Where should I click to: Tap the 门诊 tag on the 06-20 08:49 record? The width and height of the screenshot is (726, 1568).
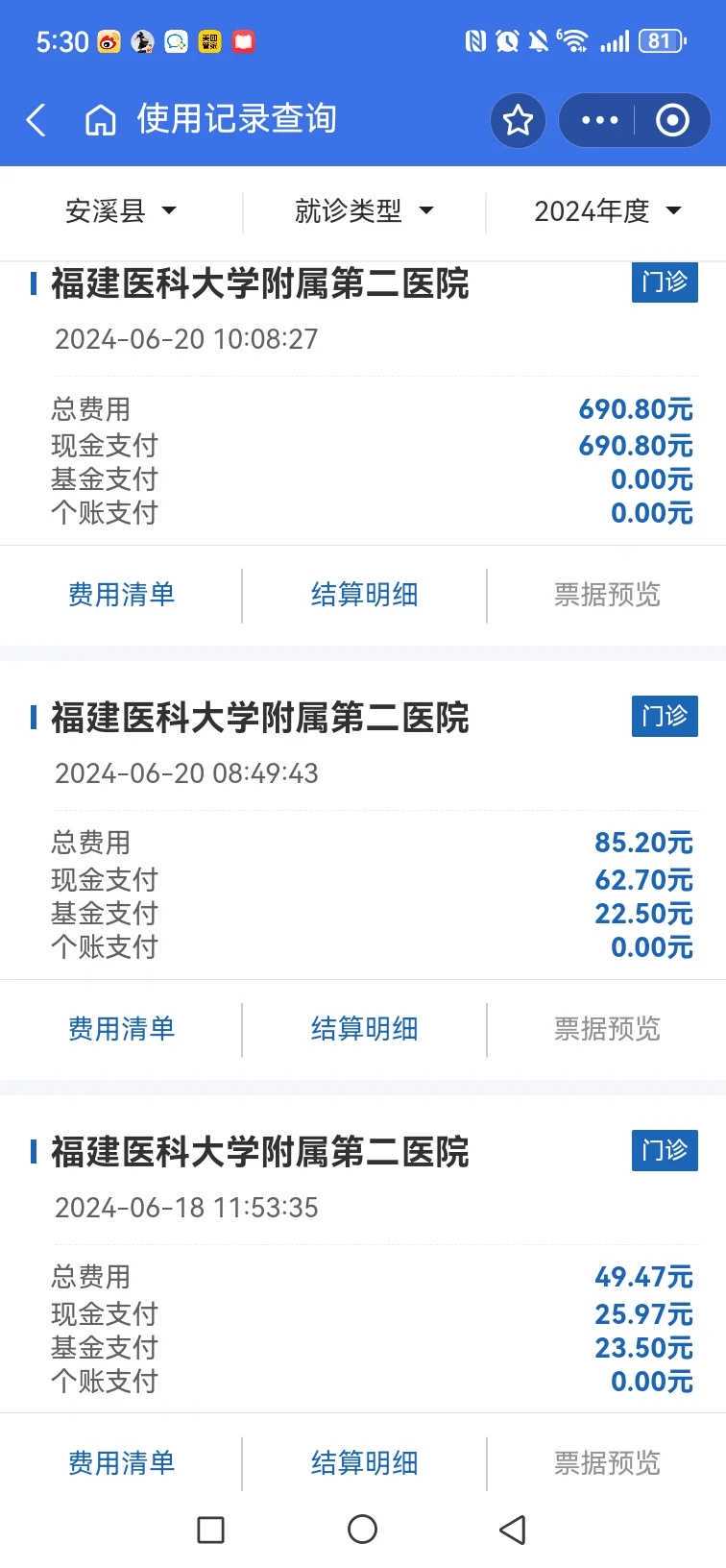[664, 717]
